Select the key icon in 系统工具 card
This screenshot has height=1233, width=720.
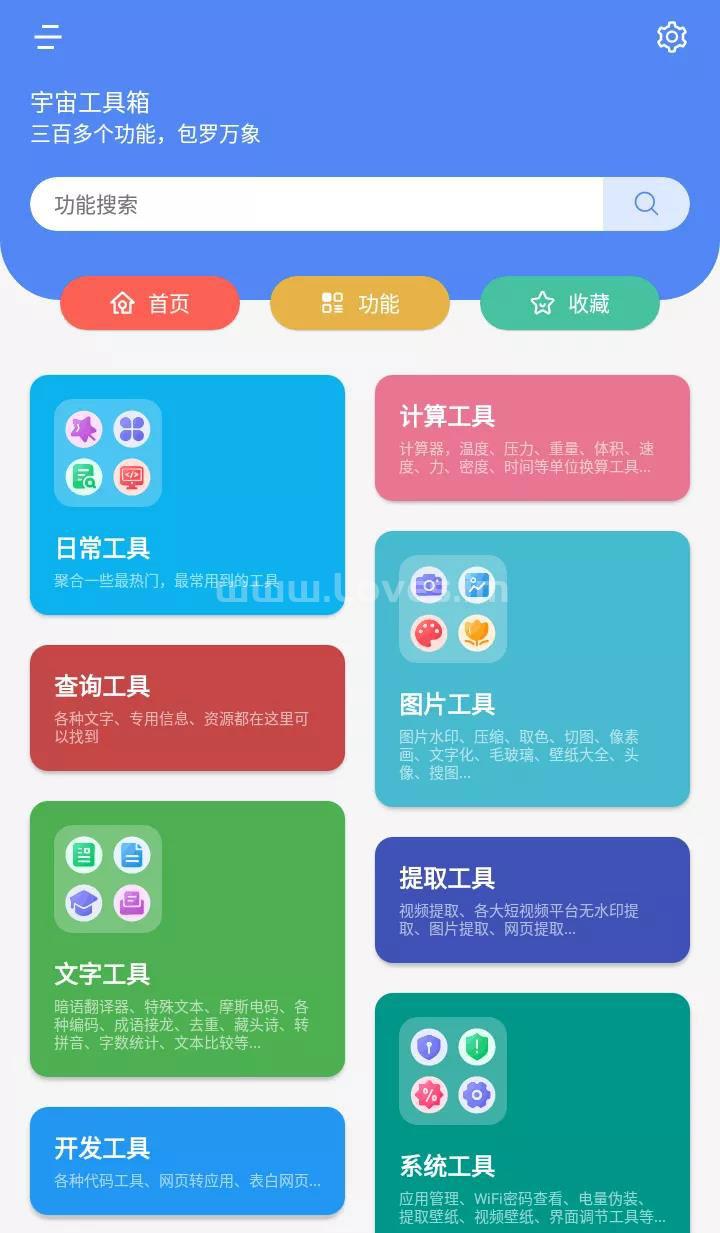pyautogui.click(x=428, y=1046)
